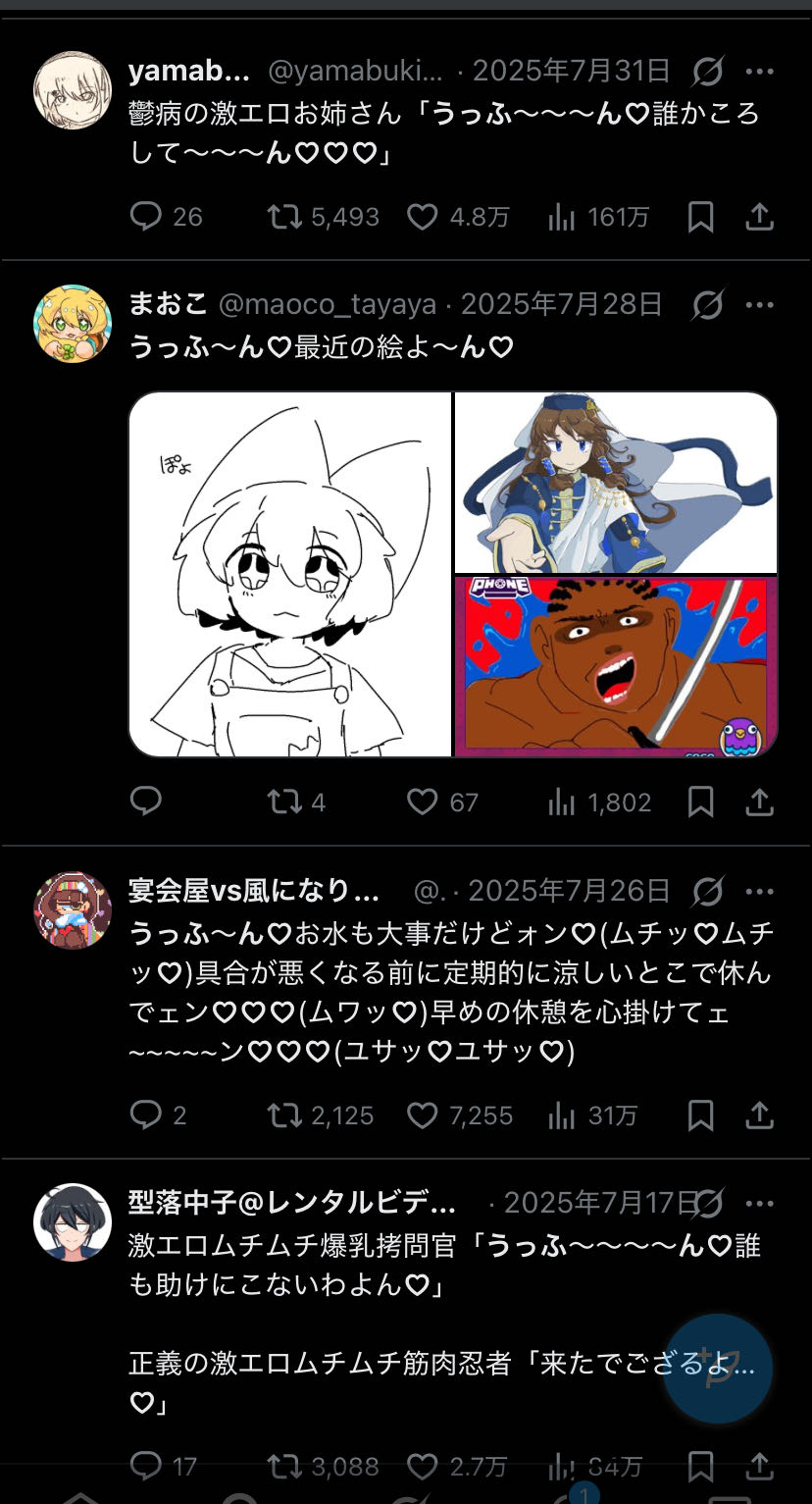
Task: Like 型落中子's post with 2.7万 likes
Action: [x=422, y=1467]
